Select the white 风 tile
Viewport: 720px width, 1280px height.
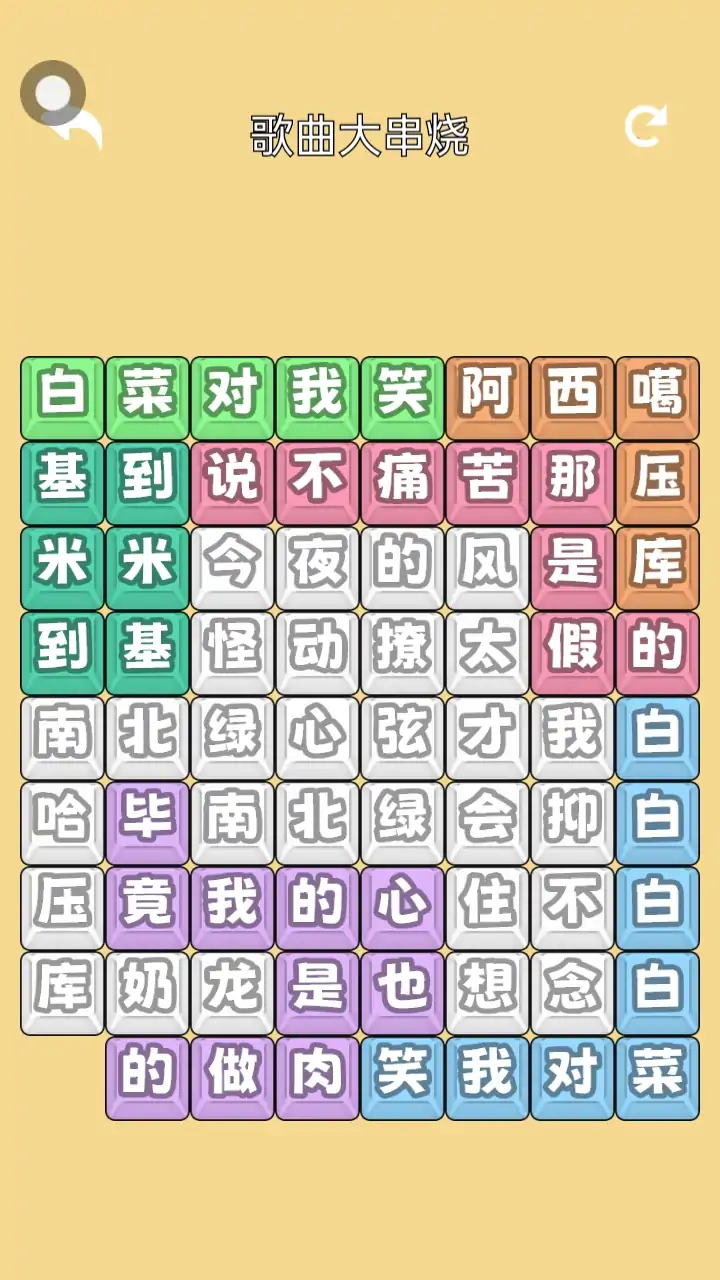(x=487, y=566)
